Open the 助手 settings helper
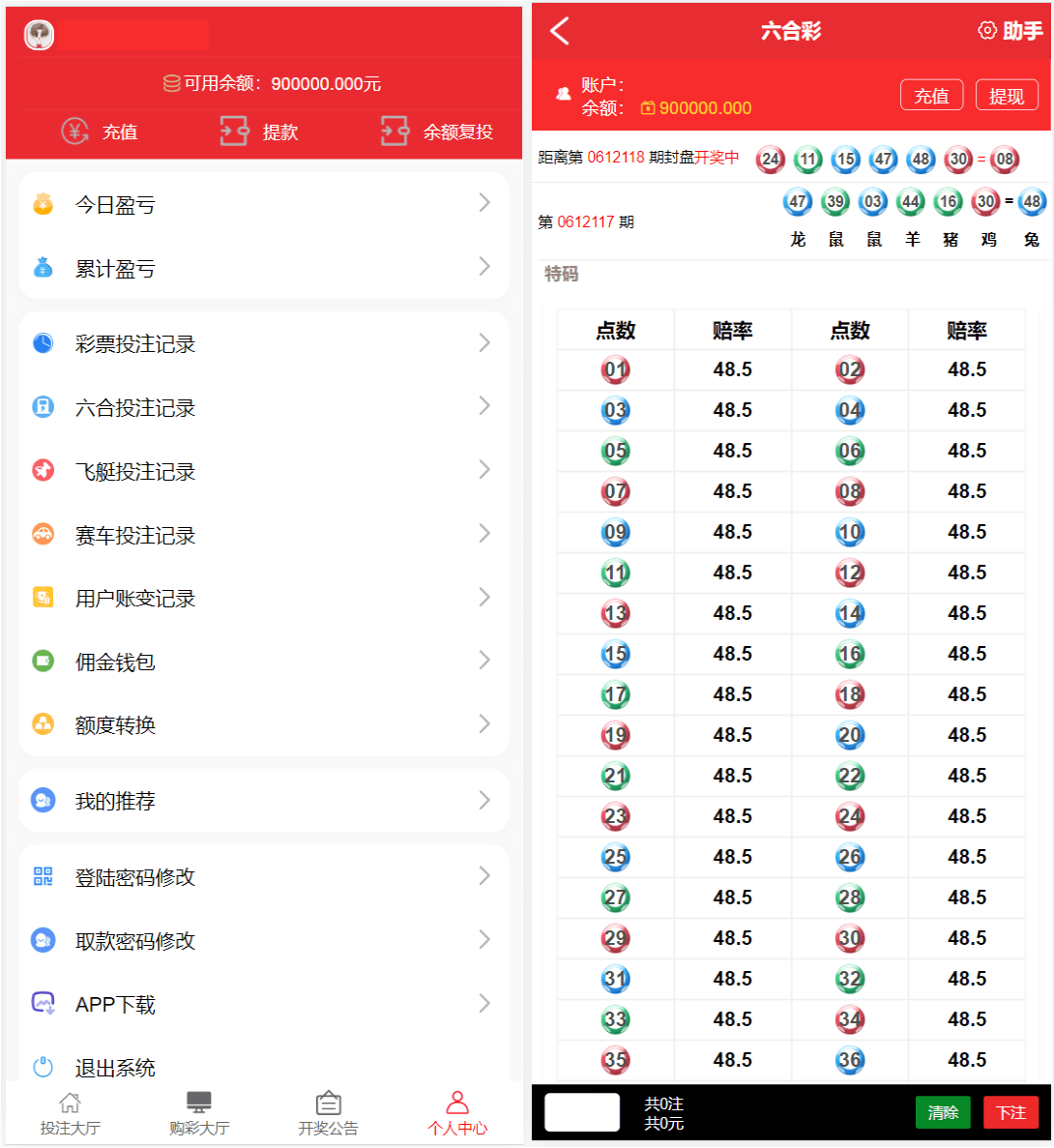This screenshot has height=1148, width=1054. click(x=1010, y=31)
